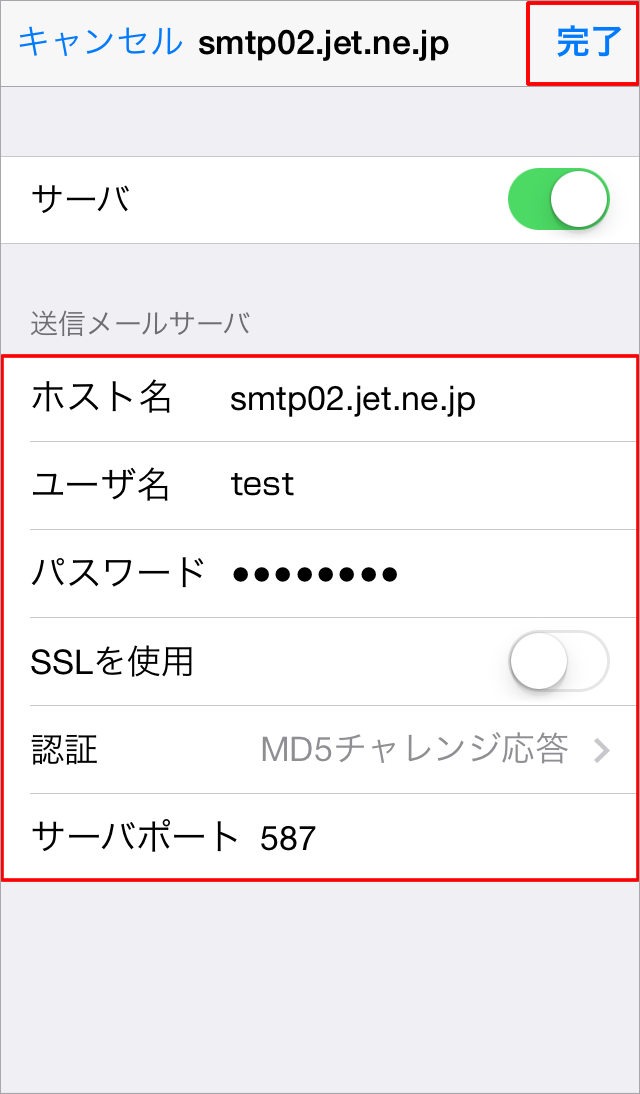This screenshot has width=640, height=1094.
Task: Tap 完了 to save settings
Action: pyautogui.click(x=588, y=43)
